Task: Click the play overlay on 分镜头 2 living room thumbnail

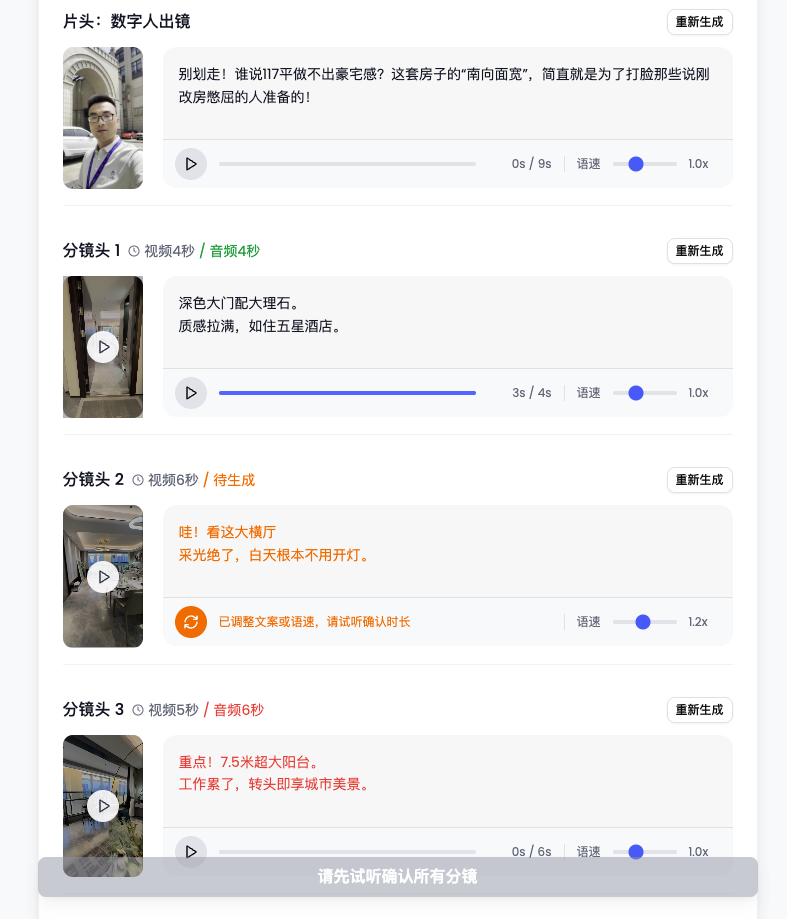Action: 103,576
